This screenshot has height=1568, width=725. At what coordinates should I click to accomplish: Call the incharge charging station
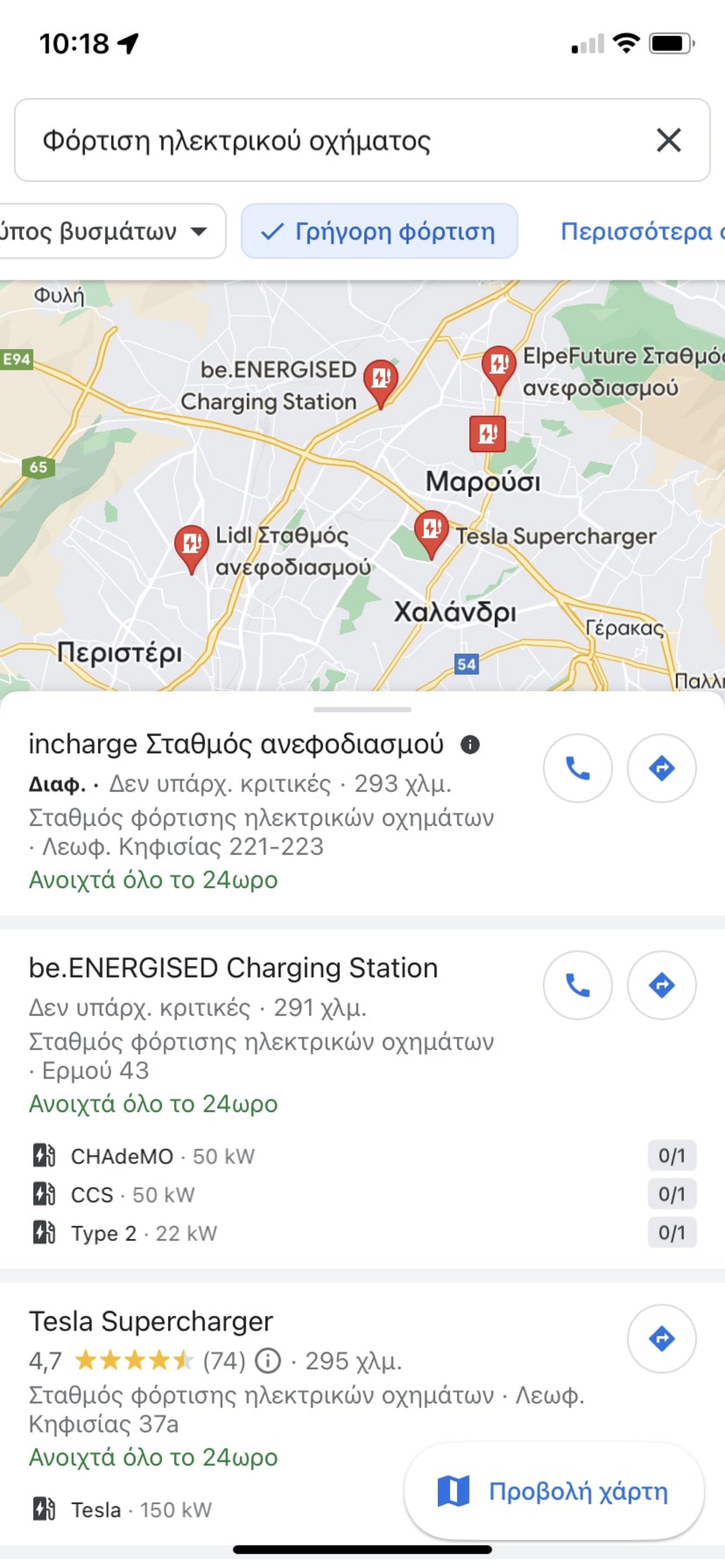(577, 768)
